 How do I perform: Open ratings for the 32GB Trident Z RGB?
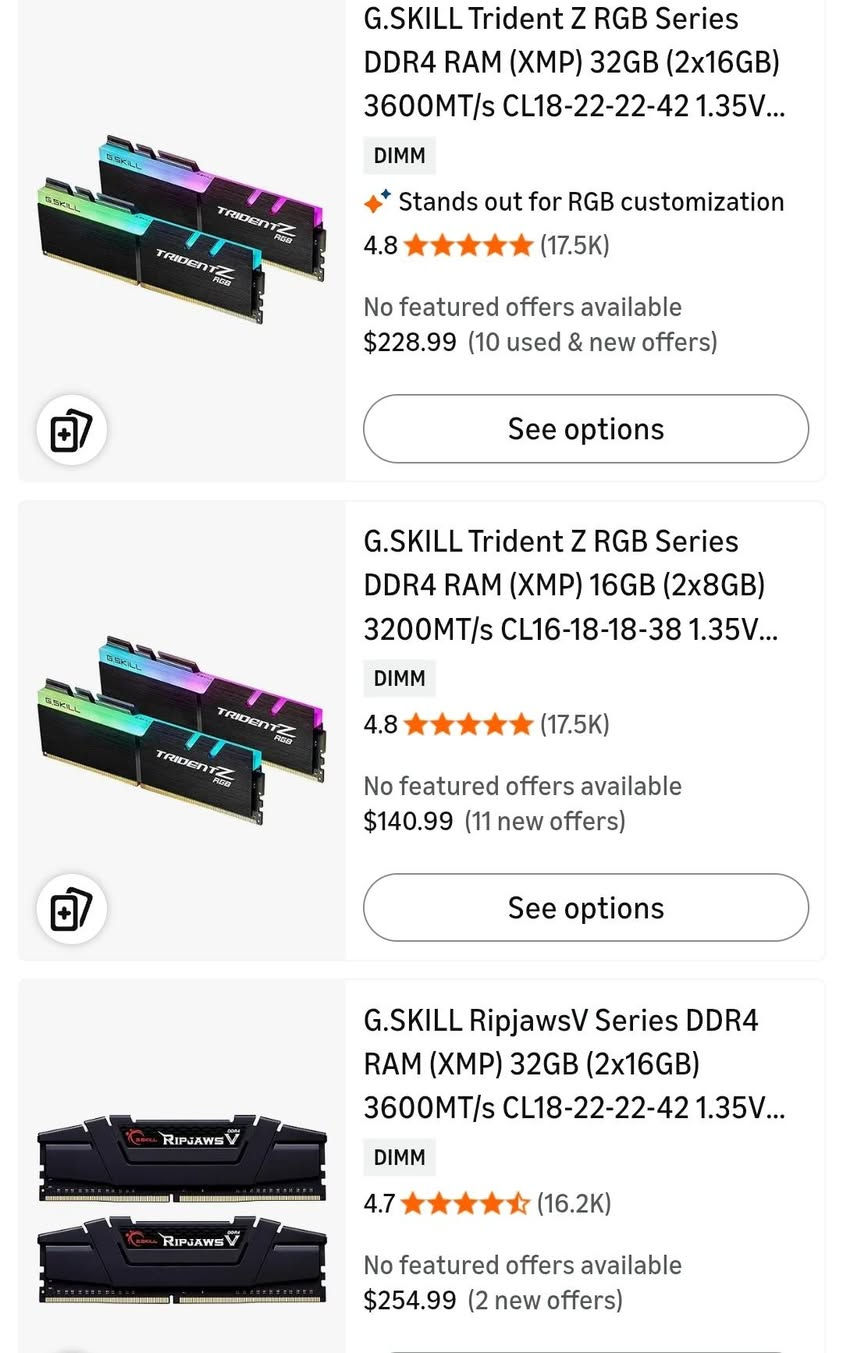tap(486, 245)
